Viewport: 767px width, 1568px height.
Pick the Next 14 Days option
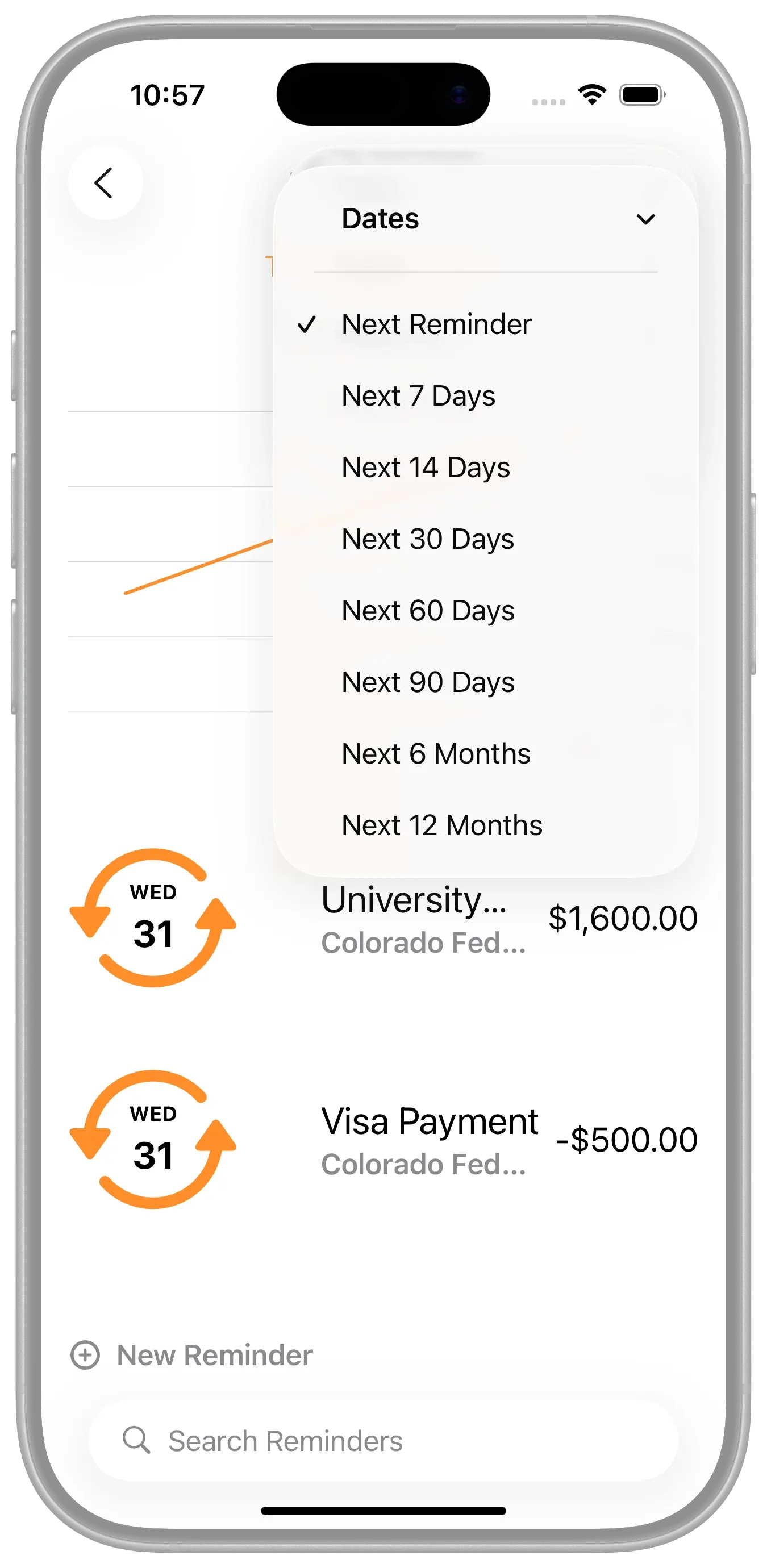(426, 468)
